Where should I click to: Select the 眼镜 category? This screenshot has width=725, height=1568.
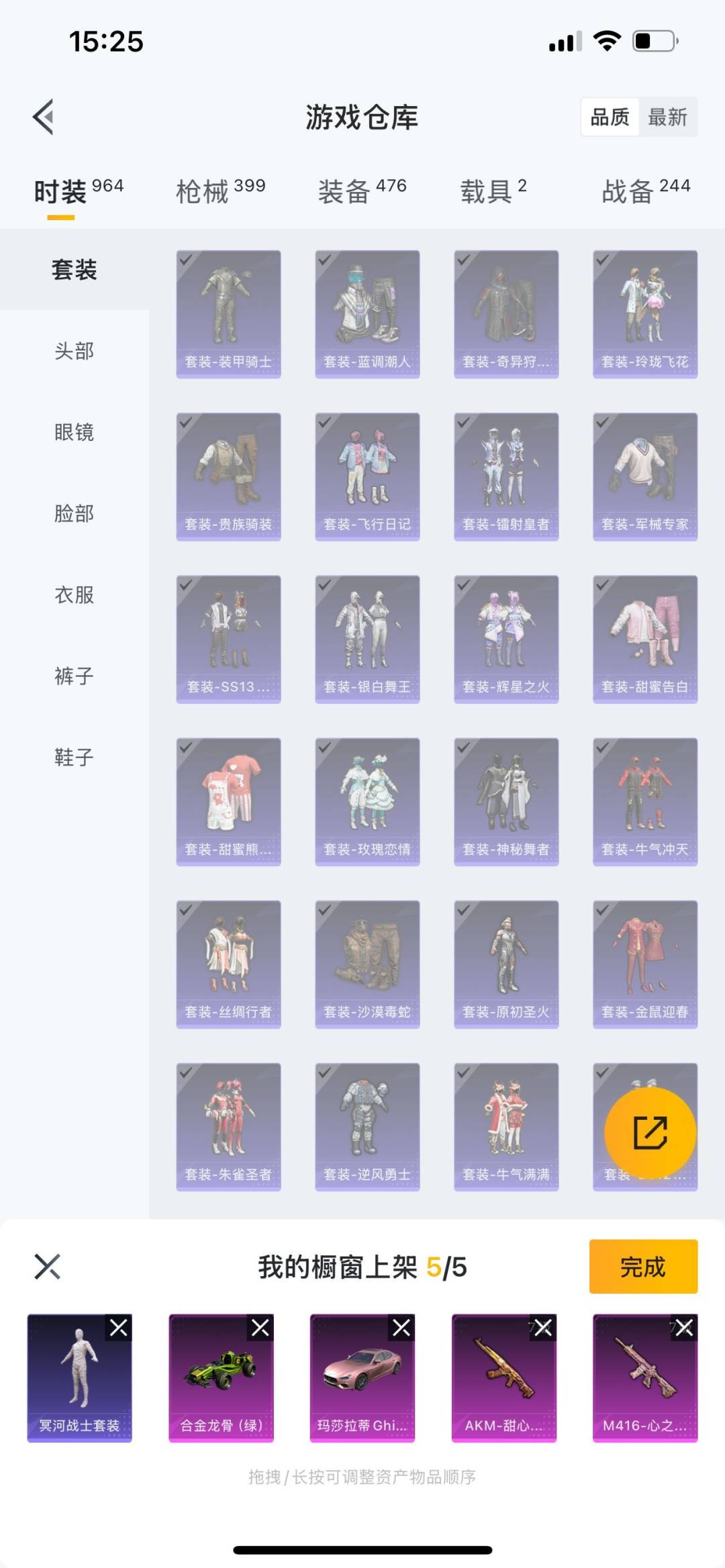click(74, 432)
